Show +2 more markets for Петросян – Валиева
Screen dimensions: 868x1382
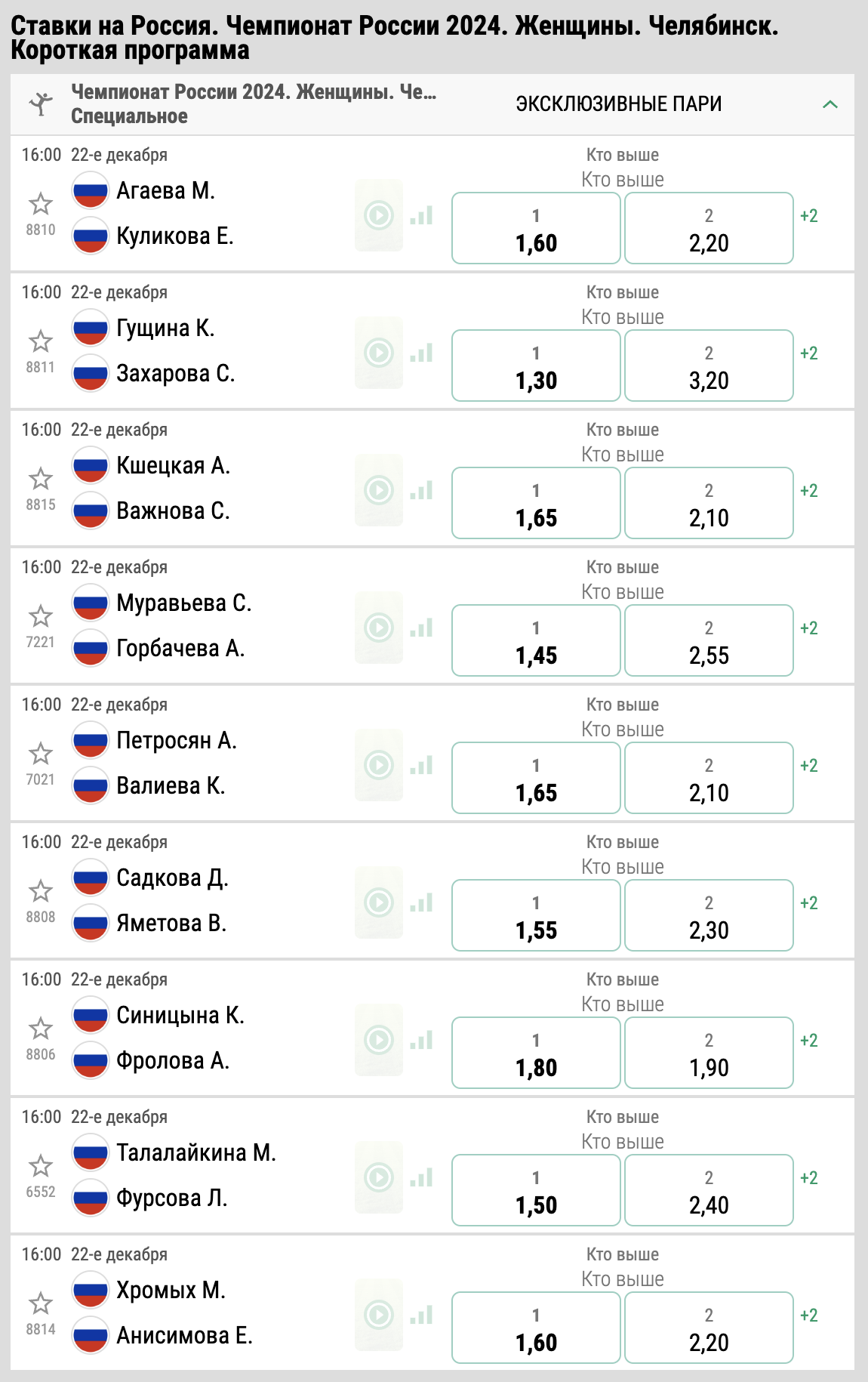point(808,766)
